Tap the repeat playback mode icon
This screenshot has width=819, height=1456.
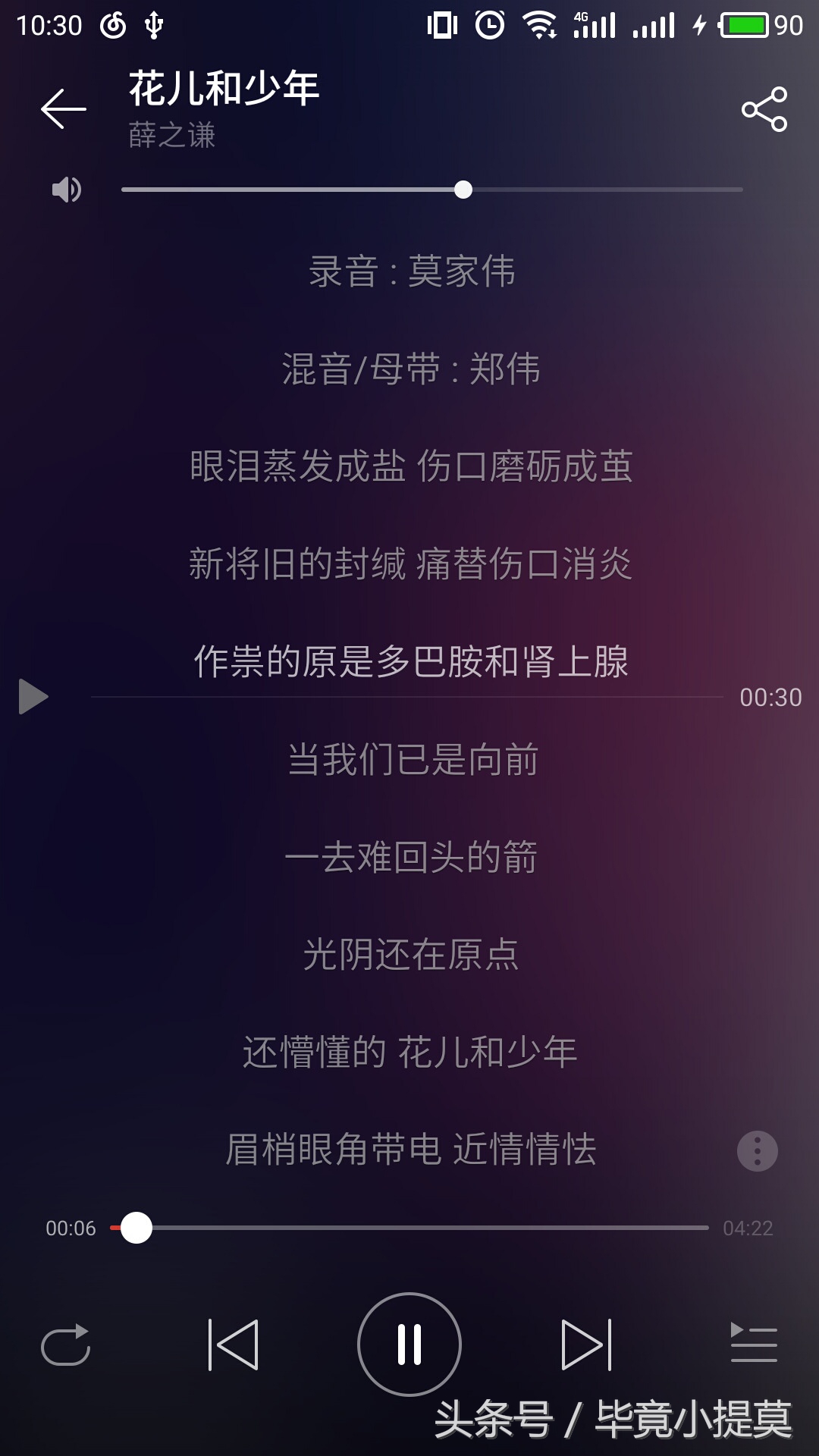click(x=65, y=1342)
